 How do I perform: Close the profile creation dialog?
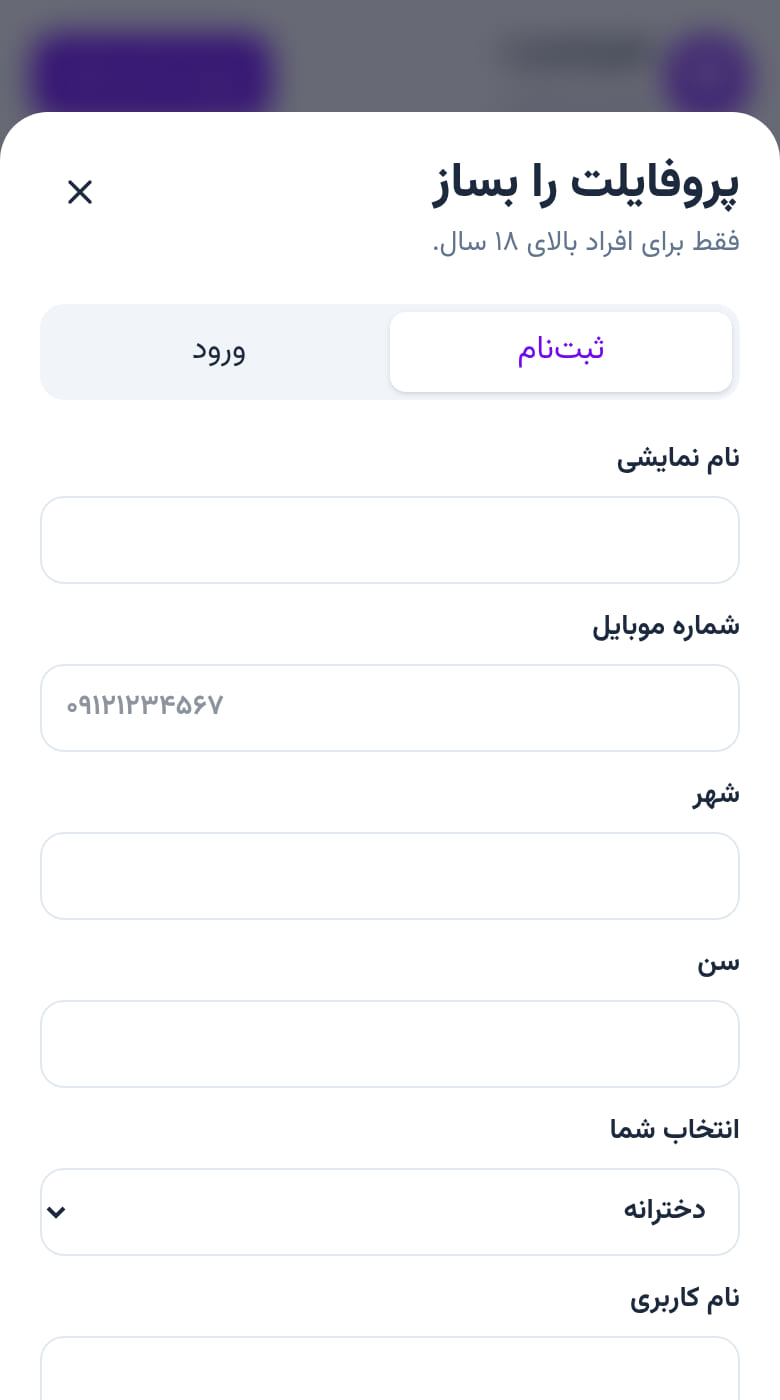80,192
